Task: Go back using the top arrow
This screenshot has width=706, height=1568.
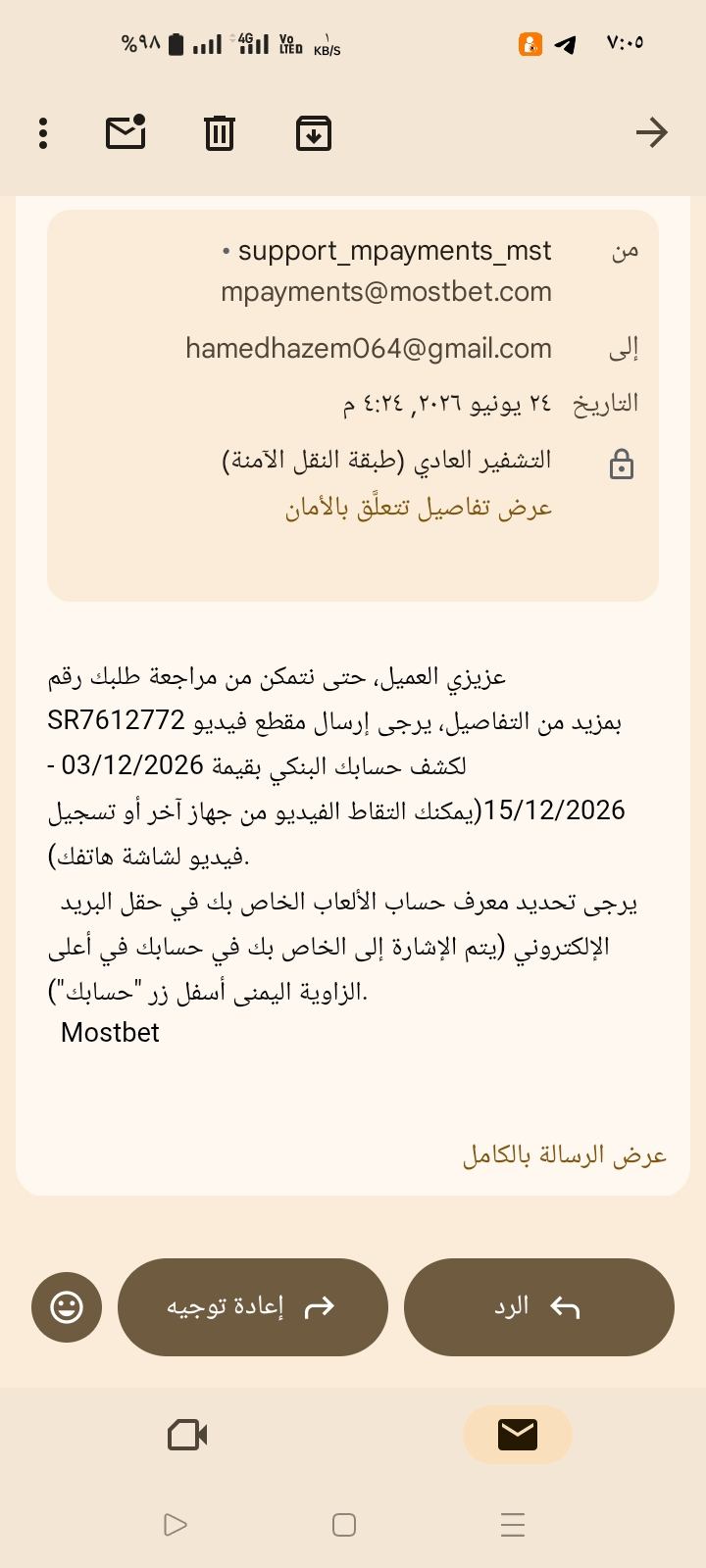Action: tap(652, 132)
